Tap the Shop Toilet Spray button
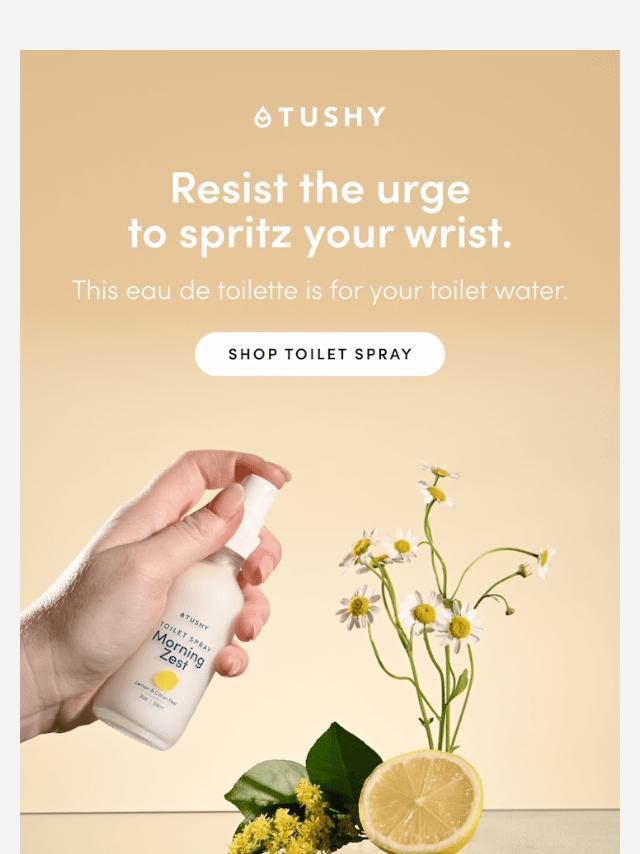This screenshot has width=640, height=854. pos(320,354)
